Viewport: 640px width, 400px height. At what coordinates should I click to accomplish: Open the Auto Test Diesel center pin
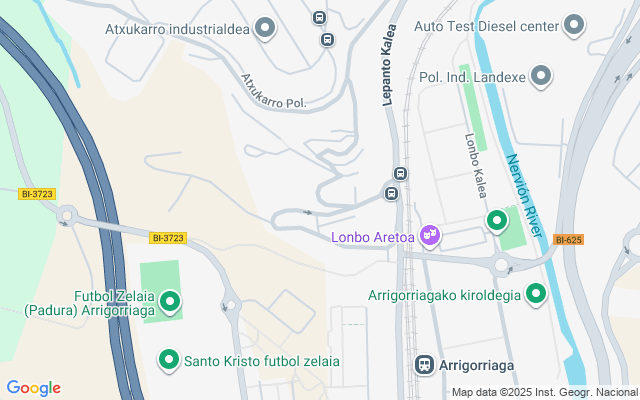(x=574, y=24)
